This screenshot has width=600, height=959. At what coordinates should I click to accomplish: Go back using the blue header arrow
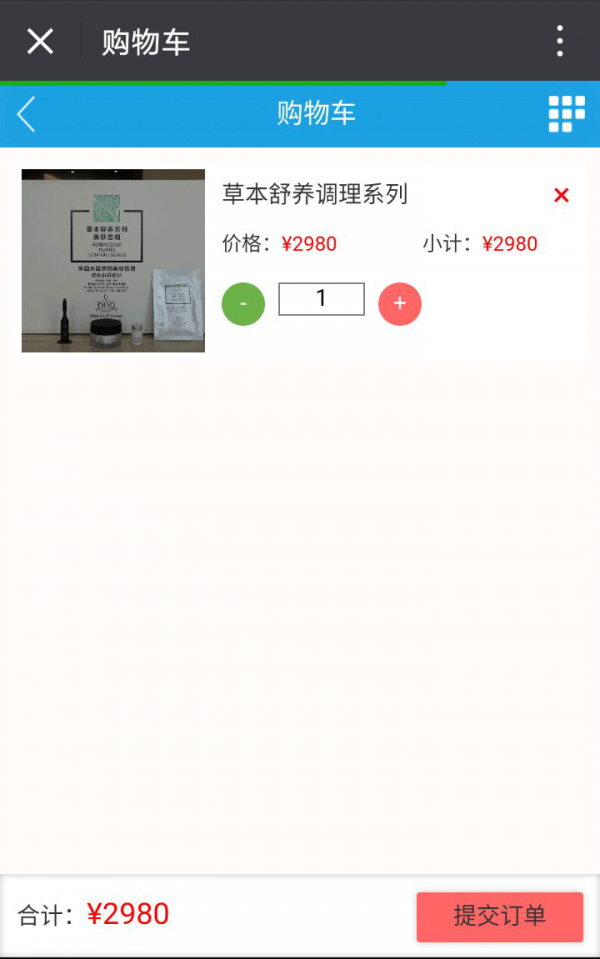(27, 114)
